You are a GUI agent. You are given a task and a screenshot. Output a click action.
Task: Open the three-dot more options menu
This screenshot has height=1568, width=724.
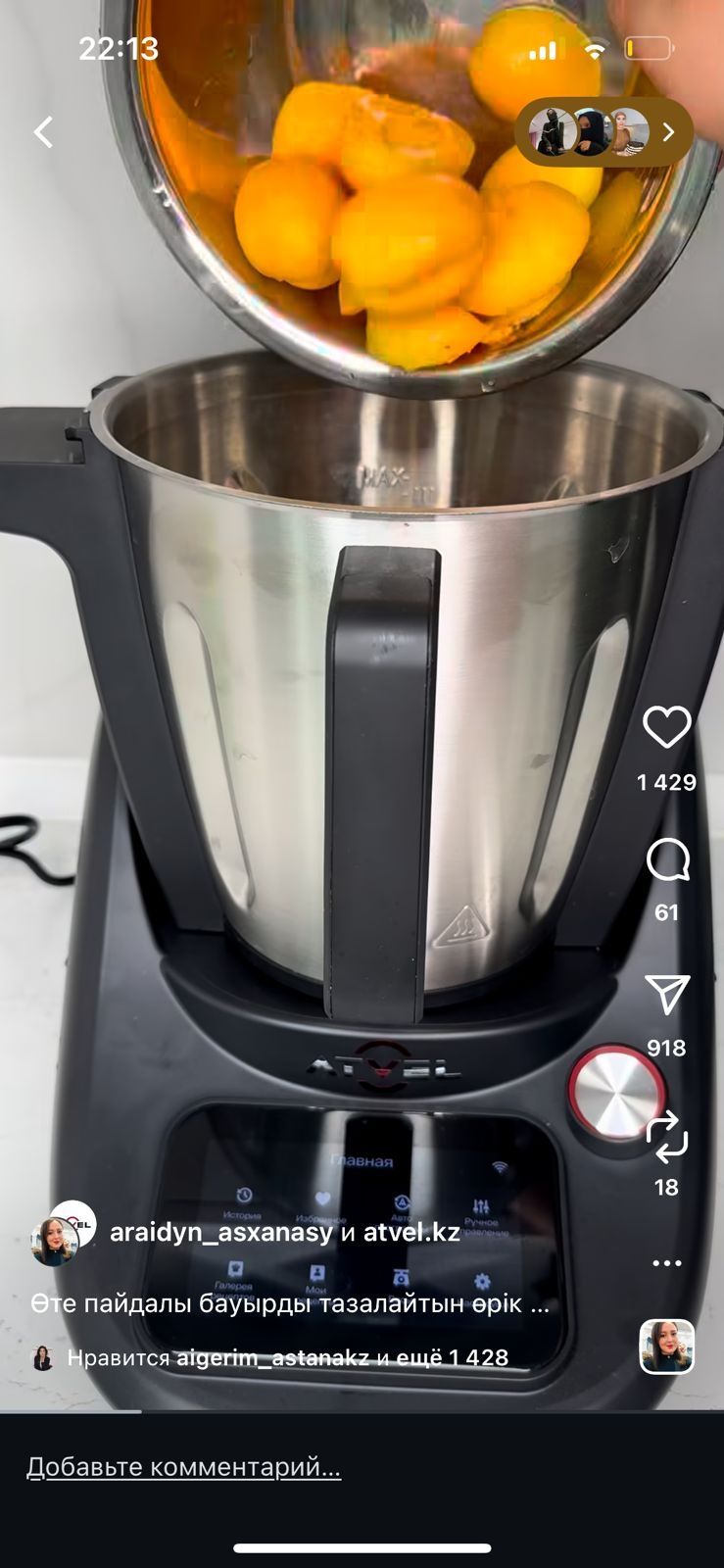[x=666, y=1263]
